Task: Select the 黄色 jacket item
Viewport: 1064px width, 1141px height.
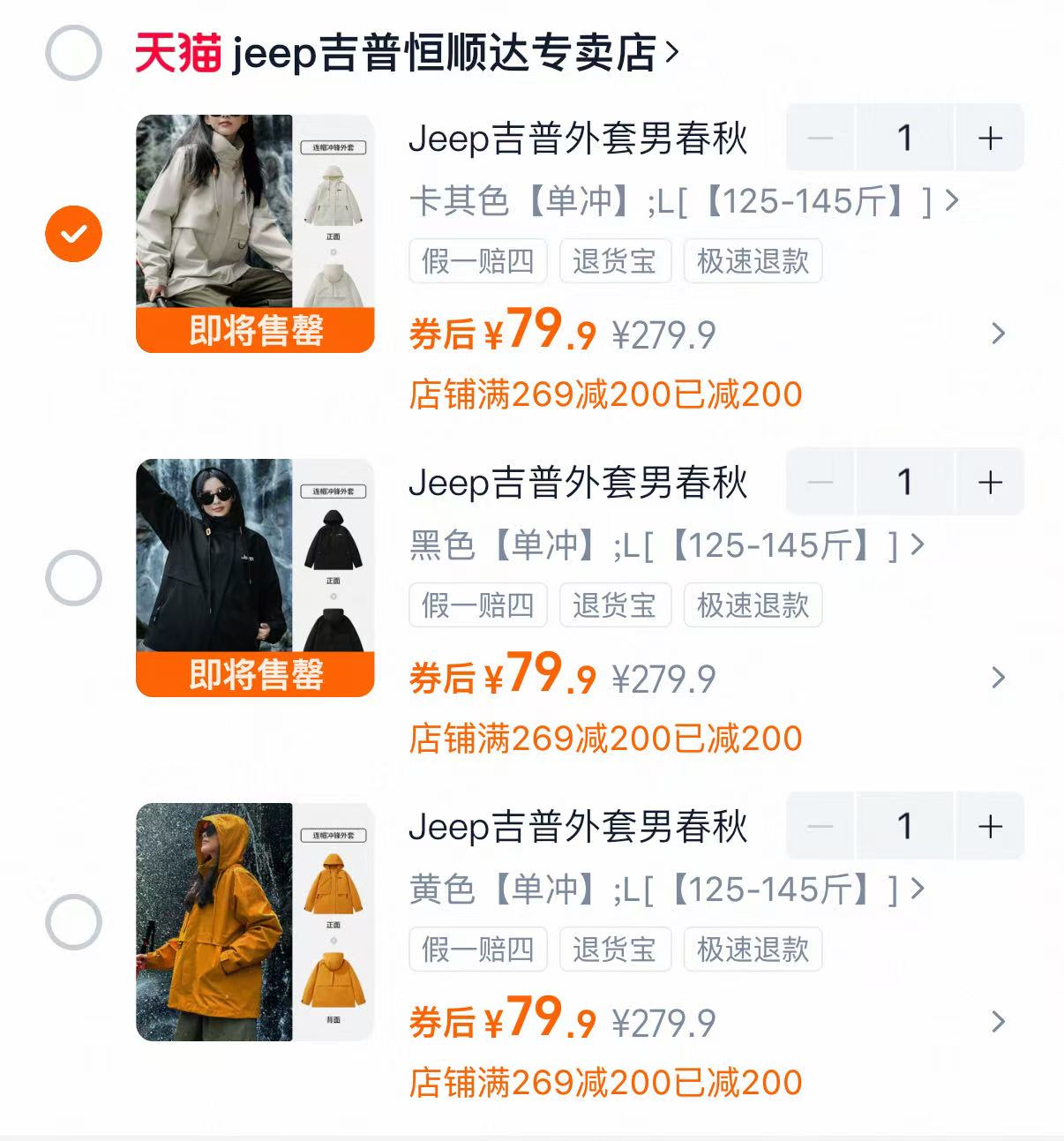Action: pos(73,922)
